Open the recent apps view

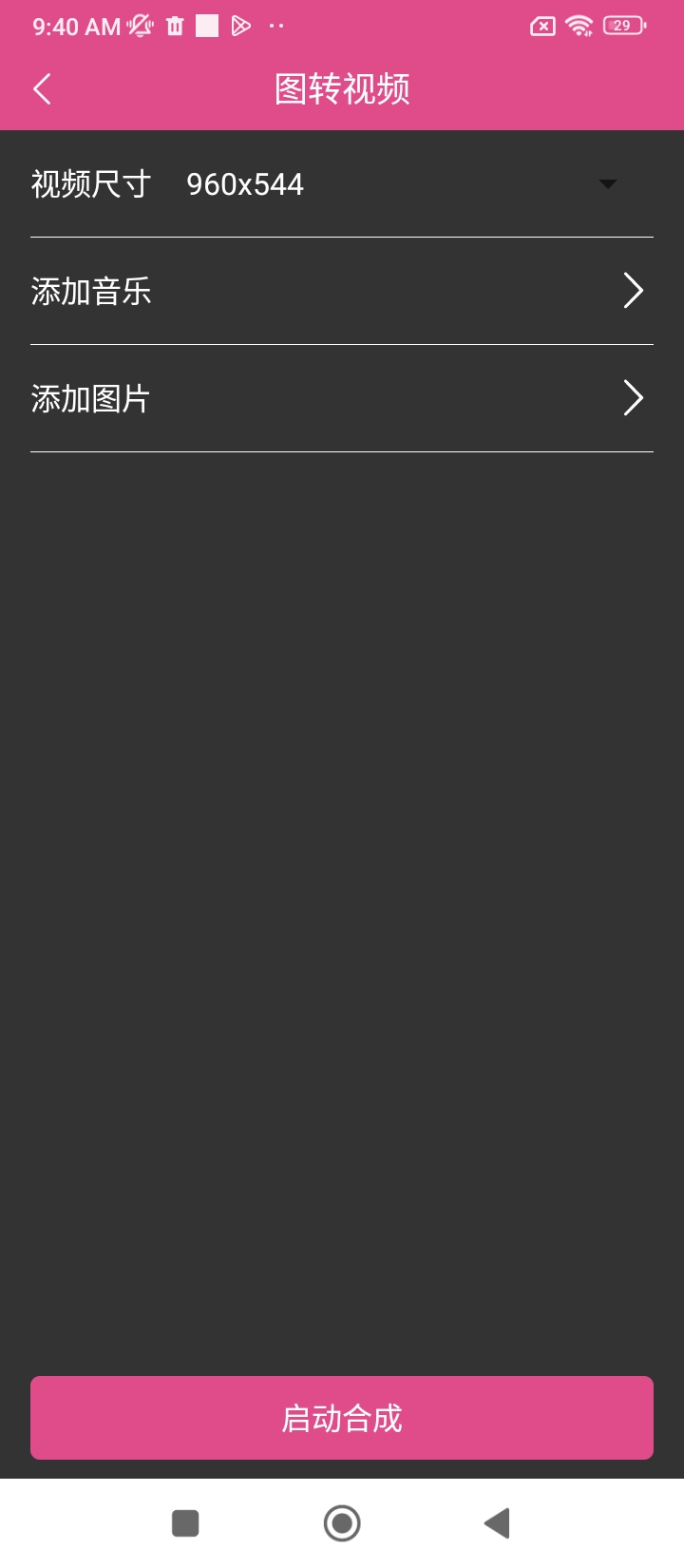point(185,1523)
